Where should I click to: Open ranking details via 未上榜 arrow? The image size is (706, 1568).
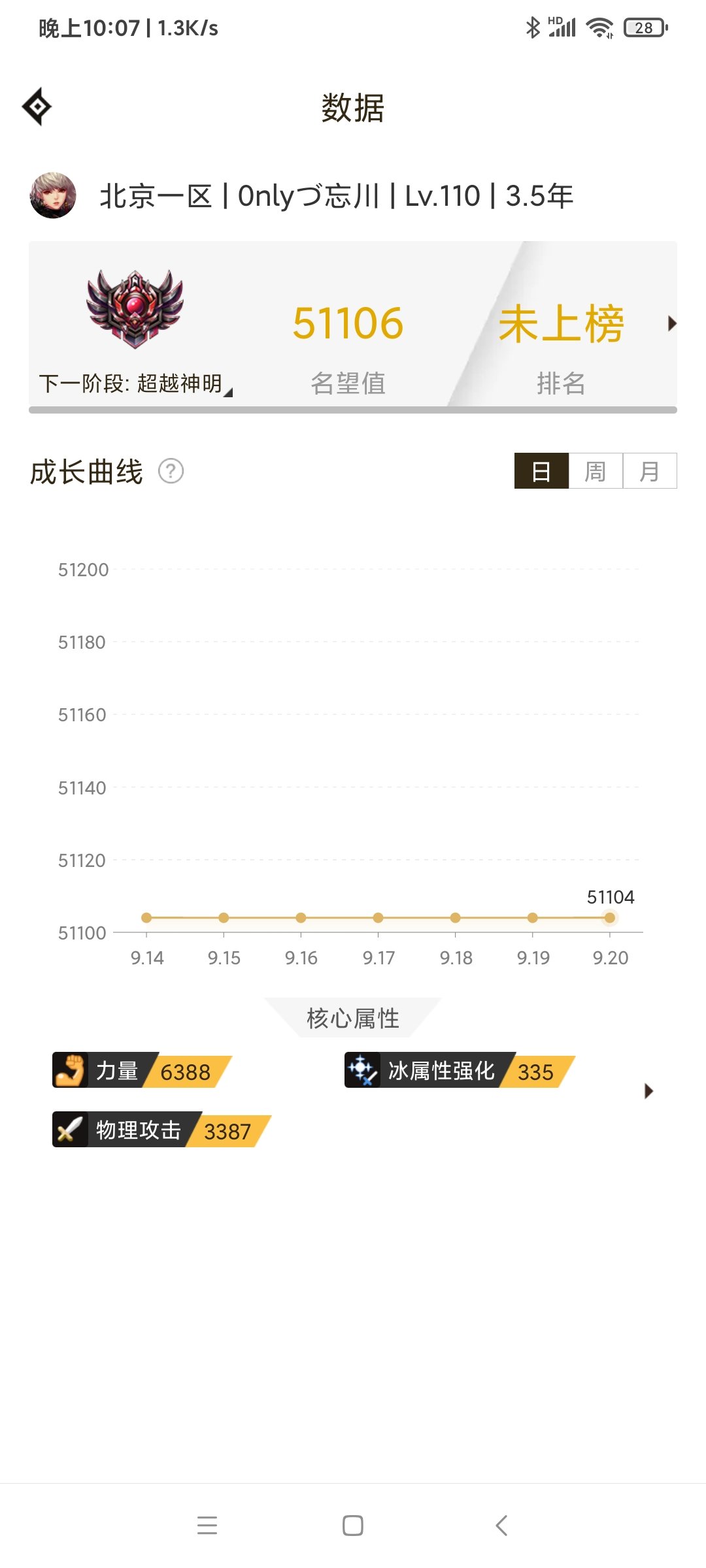pyautogui.click(x=671, y=323)
